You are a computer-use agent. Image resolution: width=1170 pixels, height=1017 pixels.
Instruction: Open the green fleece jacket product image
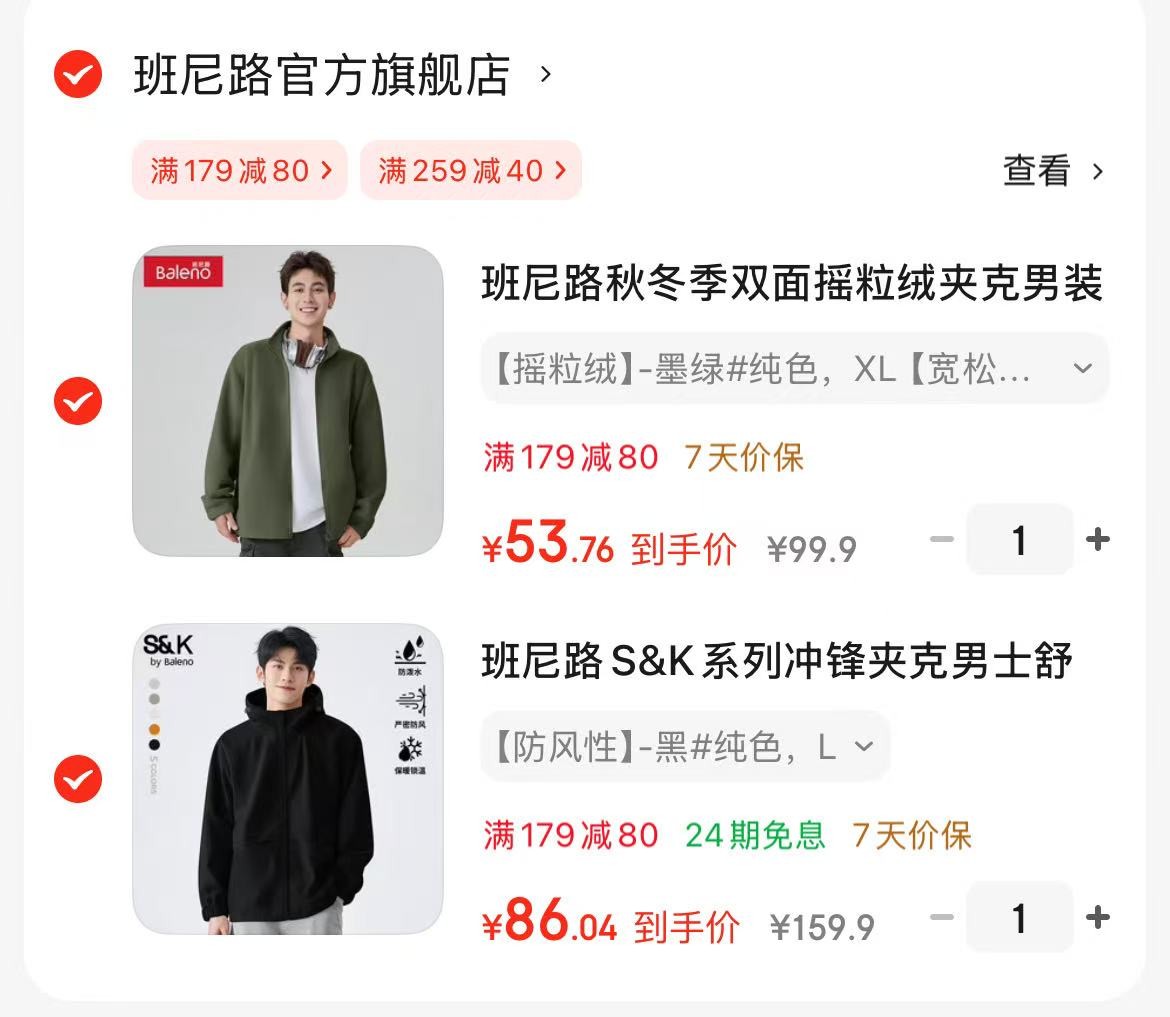pyautogui.click(x=288, y=401)
